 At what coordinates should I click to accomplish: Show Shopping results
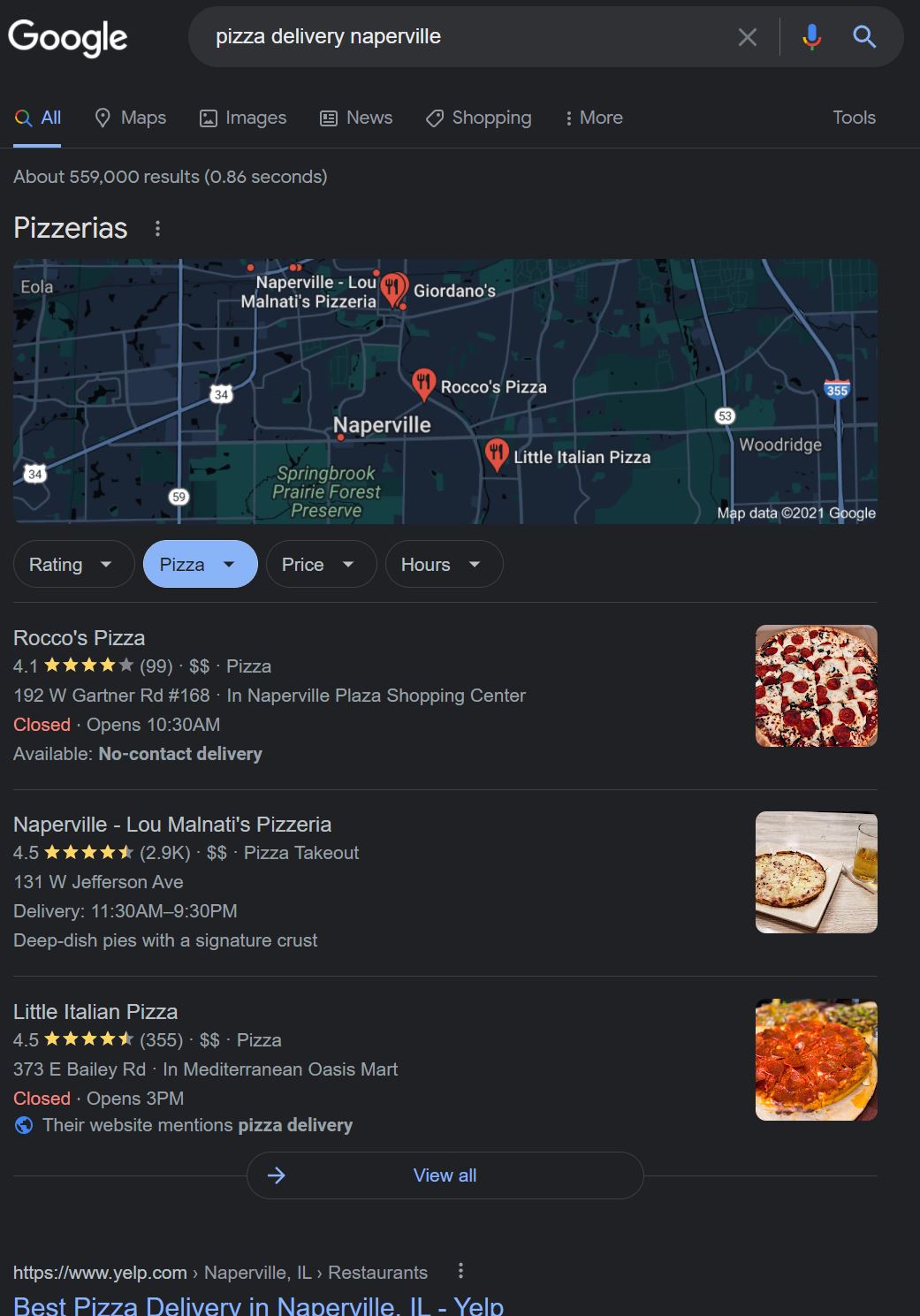click(x=479, y=118)
